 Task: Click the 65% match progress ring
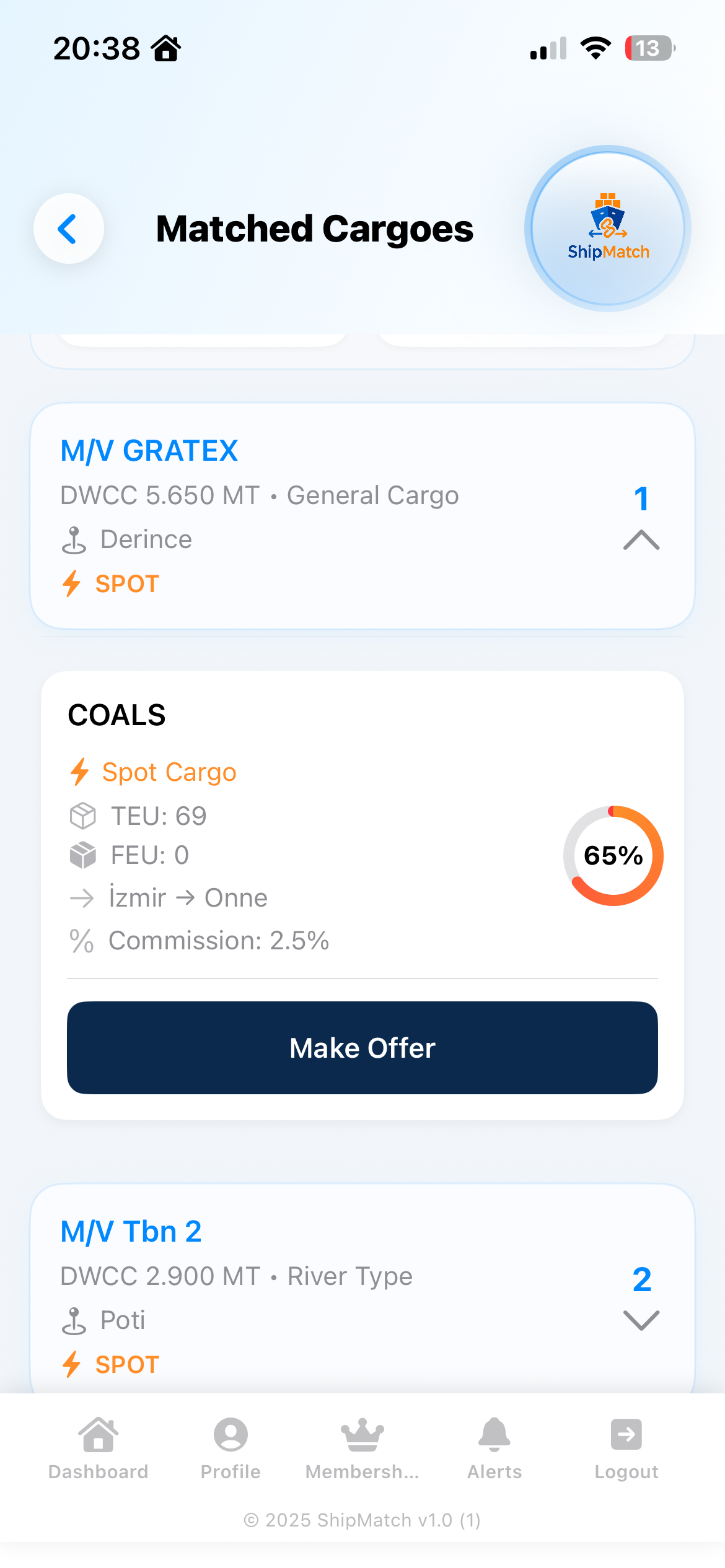click(612, 856)
